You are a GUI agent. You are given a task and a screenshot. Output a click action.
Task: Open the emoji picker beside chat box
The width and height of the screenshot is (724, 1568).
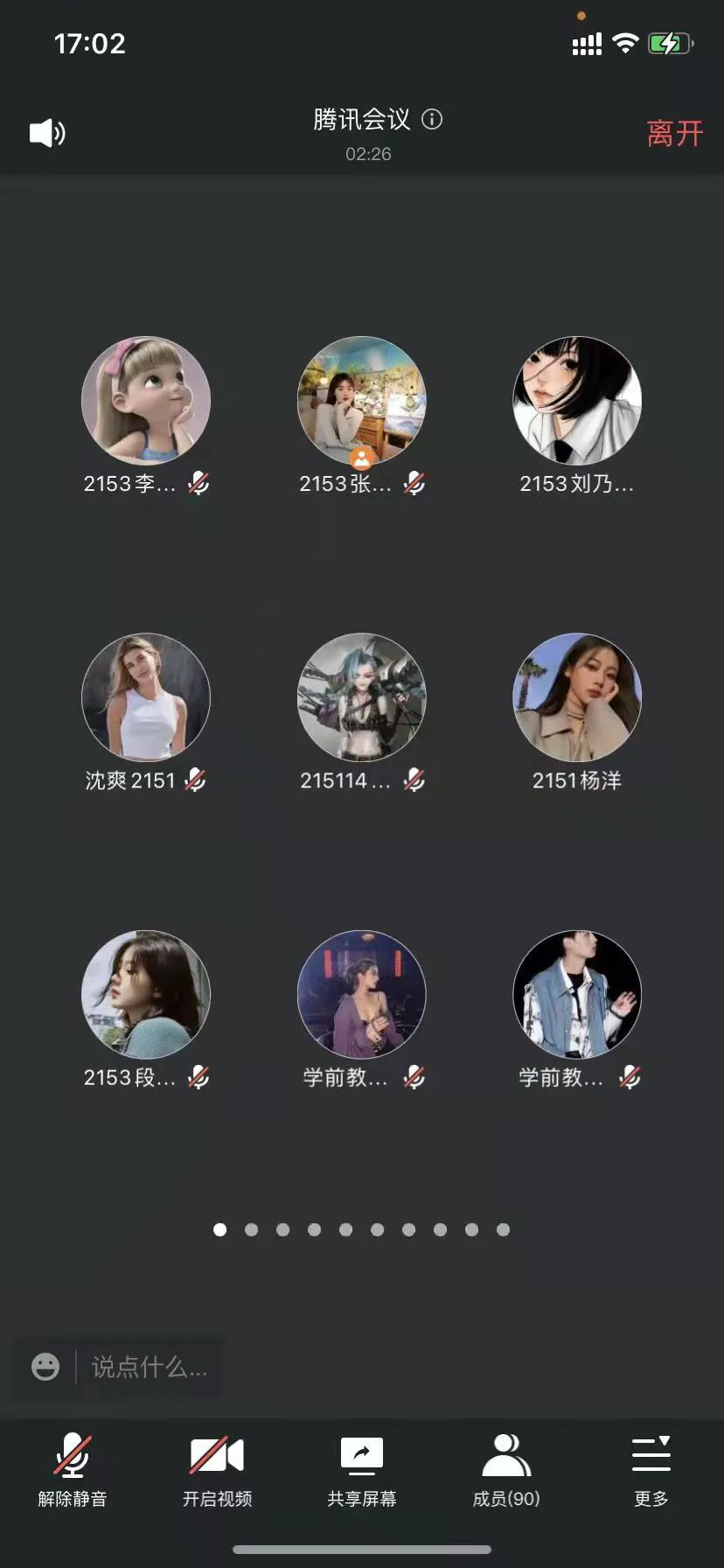pos(45,1367)
